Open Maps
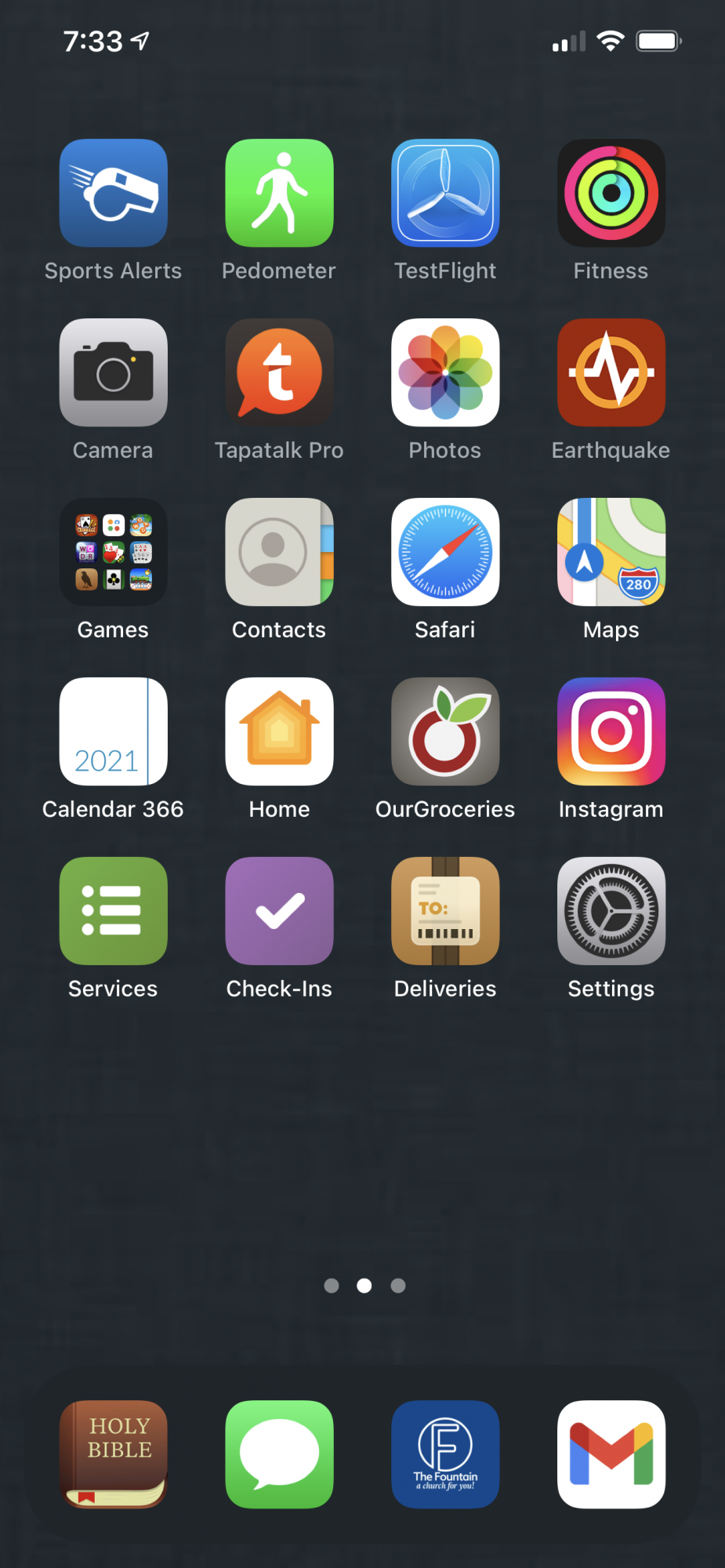Screen dimensions: 725x1568 pos(611,552)
